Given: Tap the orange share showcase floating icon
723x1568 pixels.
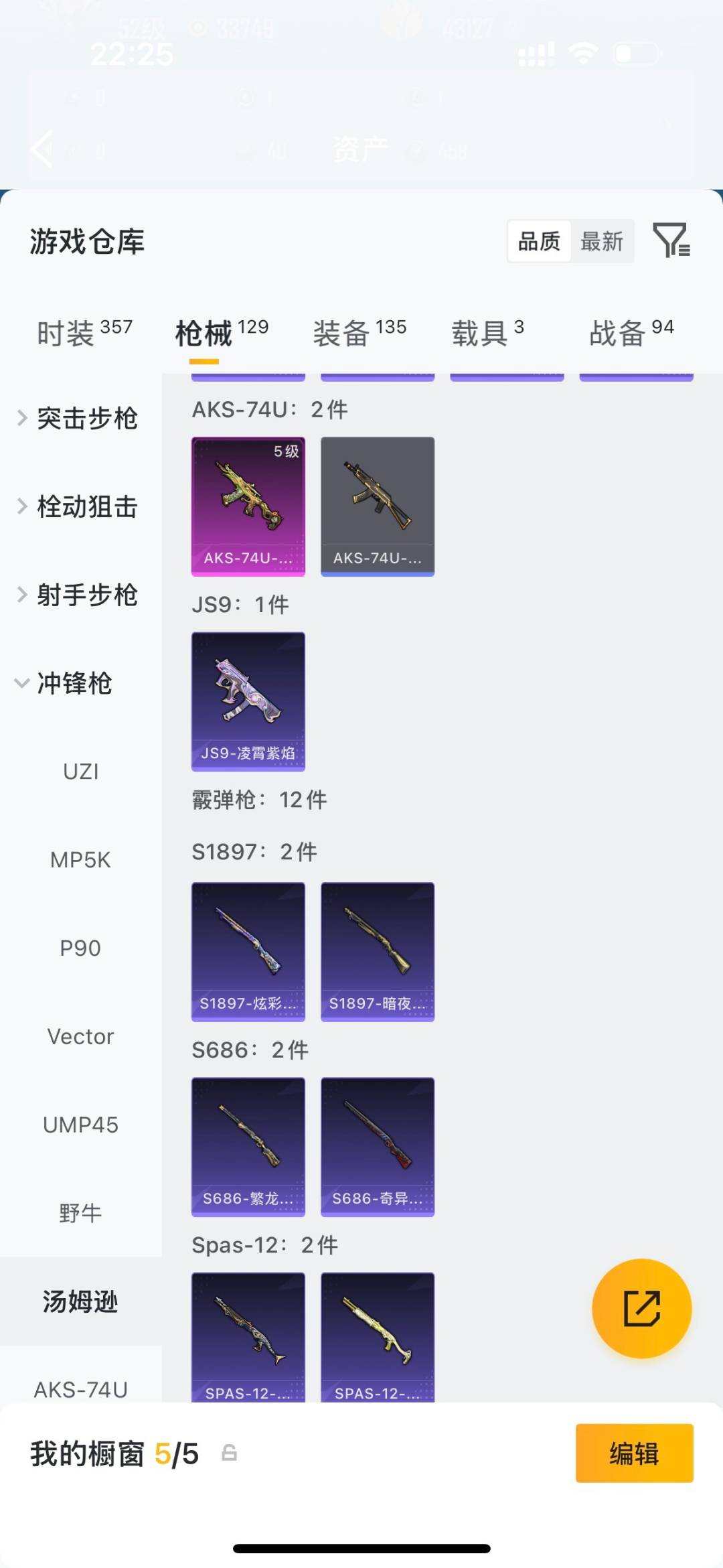Looking at the screenshot, I should (641, 1307).
